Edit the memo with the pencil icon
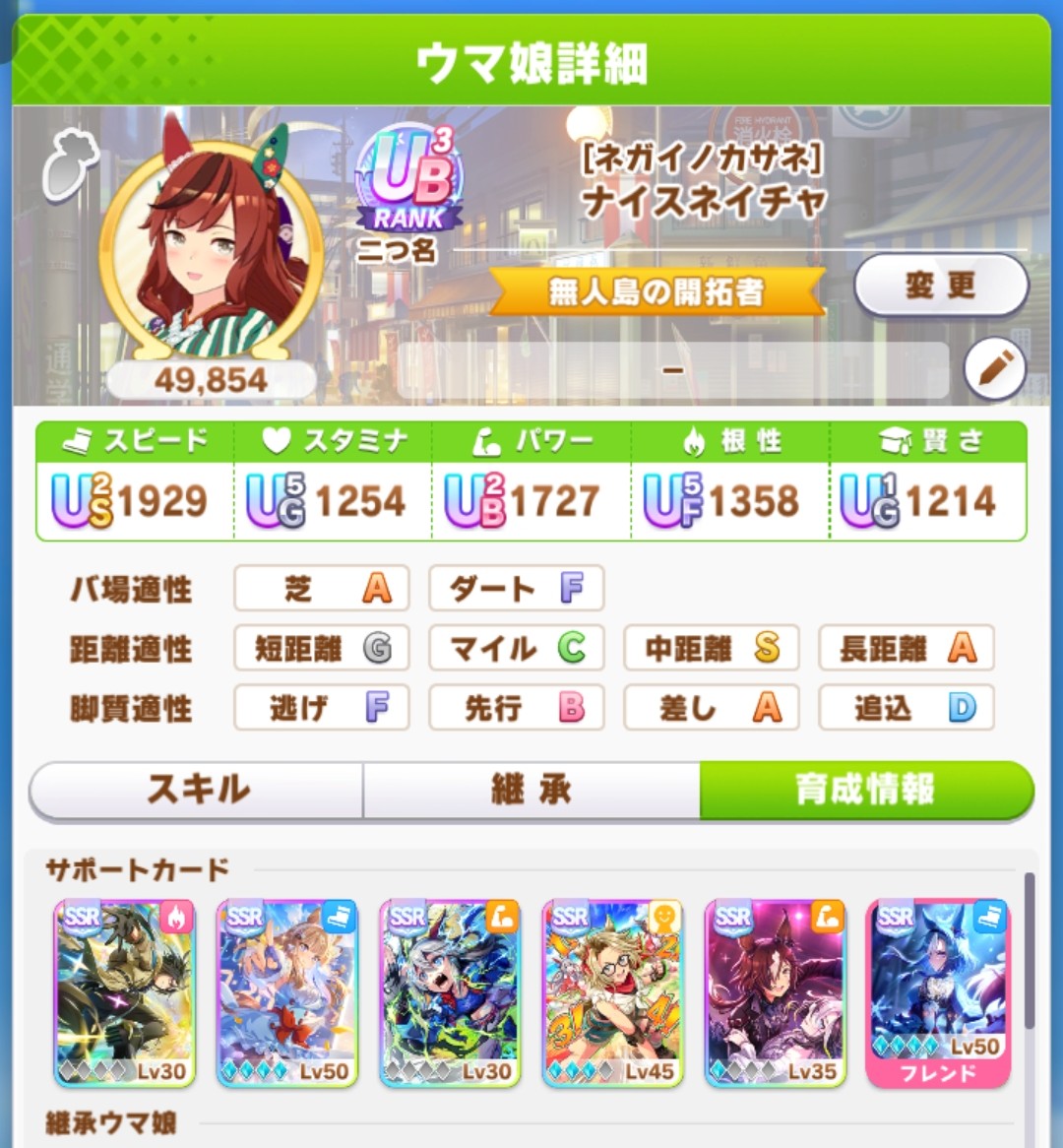This screenshot has width=1063, height=1148. coord(994,370)
